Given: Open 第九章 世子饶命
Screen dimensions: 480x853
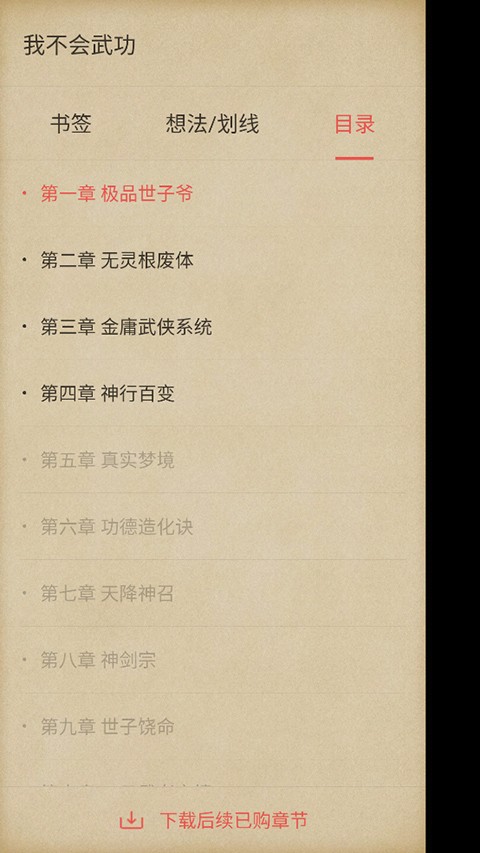Looking at the screenshot, I should (x=213, y=726).
